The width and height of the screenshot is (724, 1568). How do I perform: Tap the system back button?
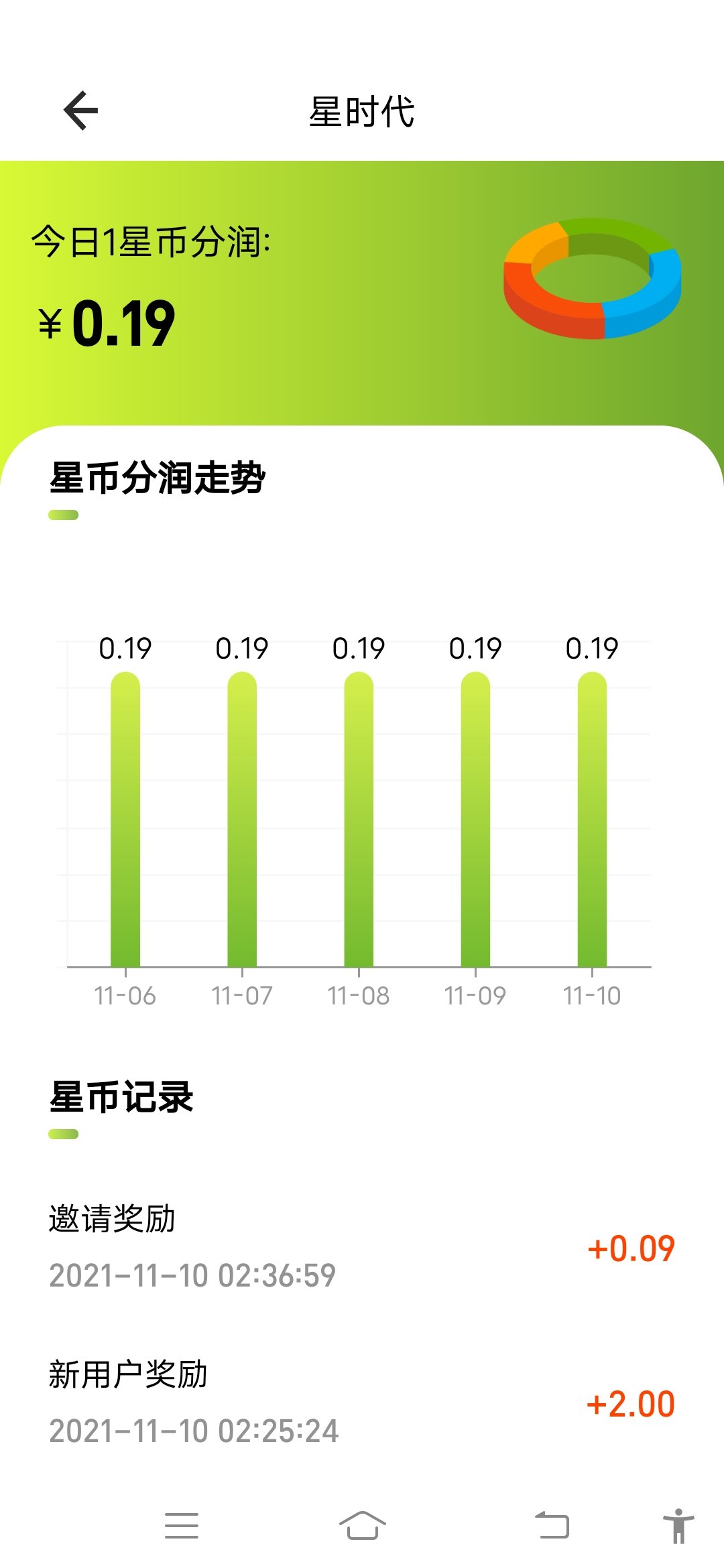pos(552,1526)
